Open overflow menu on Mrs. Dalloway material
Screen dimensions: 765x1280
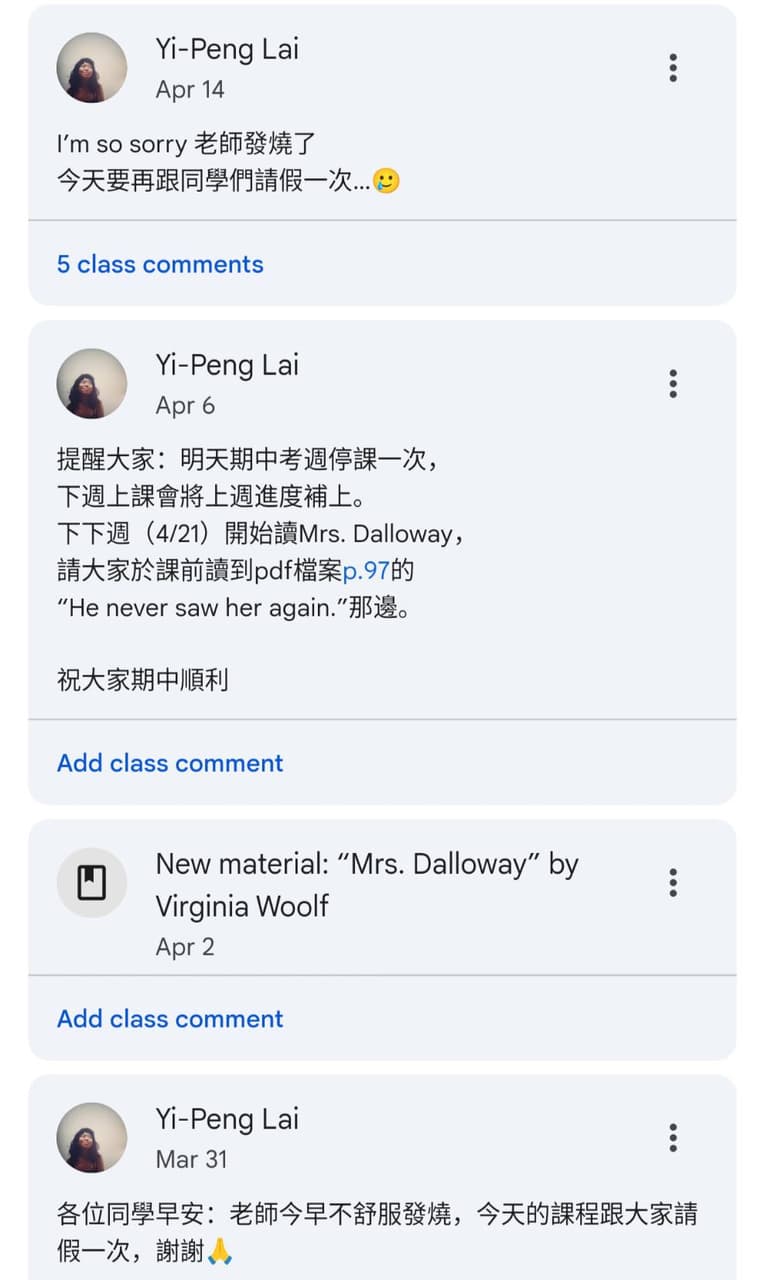click(673, 883)
